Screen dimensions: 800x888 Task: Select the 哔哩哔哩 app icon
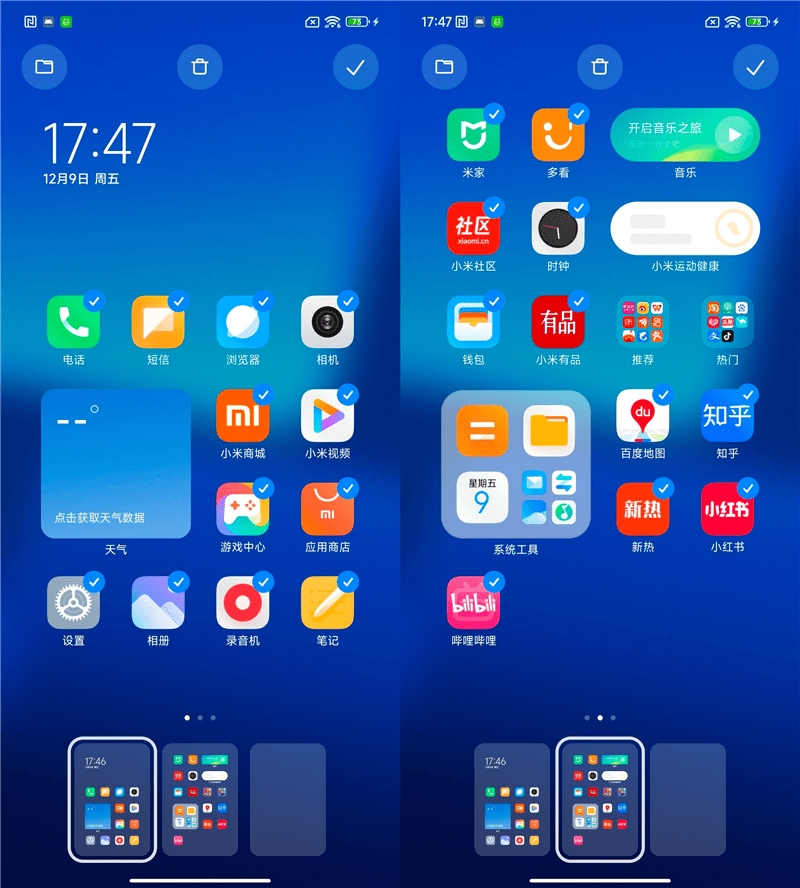pos(473,603)
